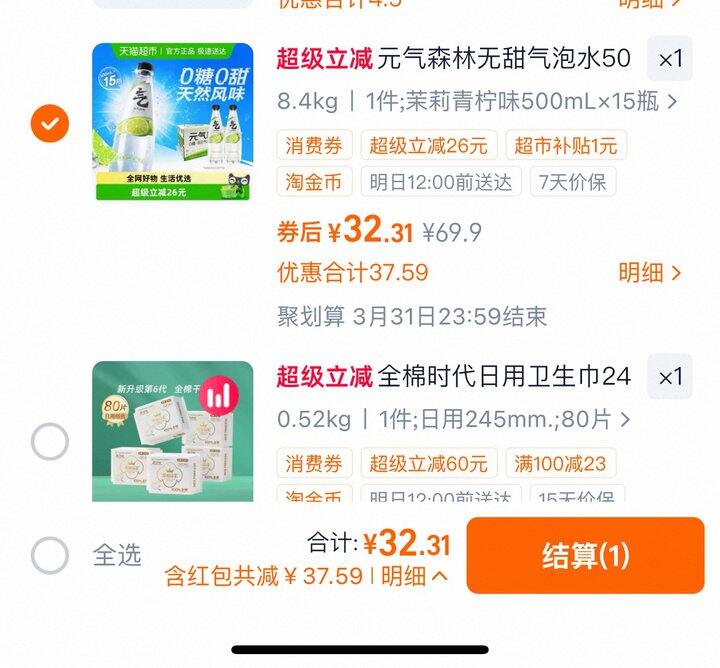Viewport: 720px width, 668px height.
Task: Change quantity ×1 for 元气森林气泡水
Action: [x=669, y=59]
